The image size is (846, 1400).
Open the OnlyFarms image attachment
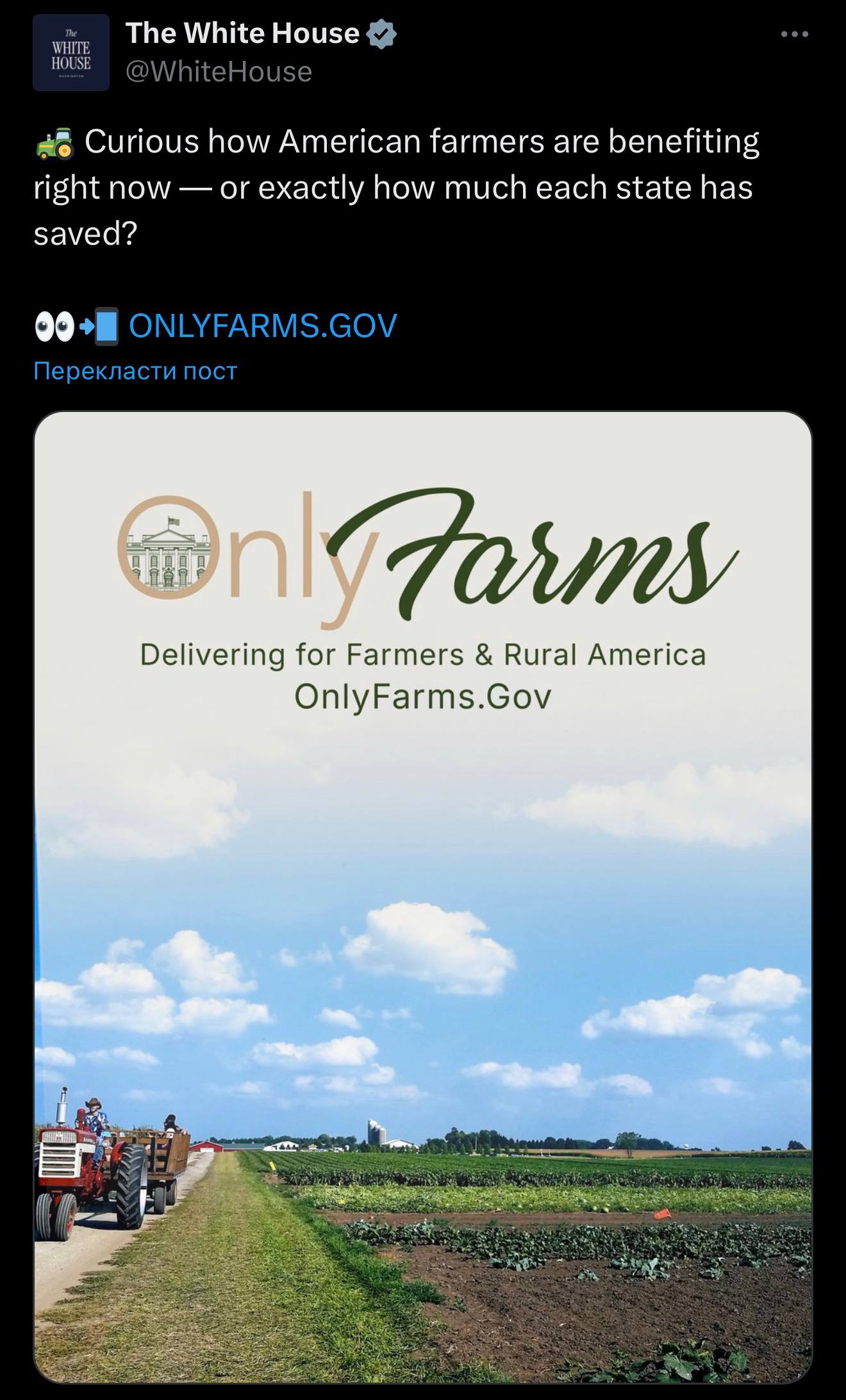(x=423, y=897)
